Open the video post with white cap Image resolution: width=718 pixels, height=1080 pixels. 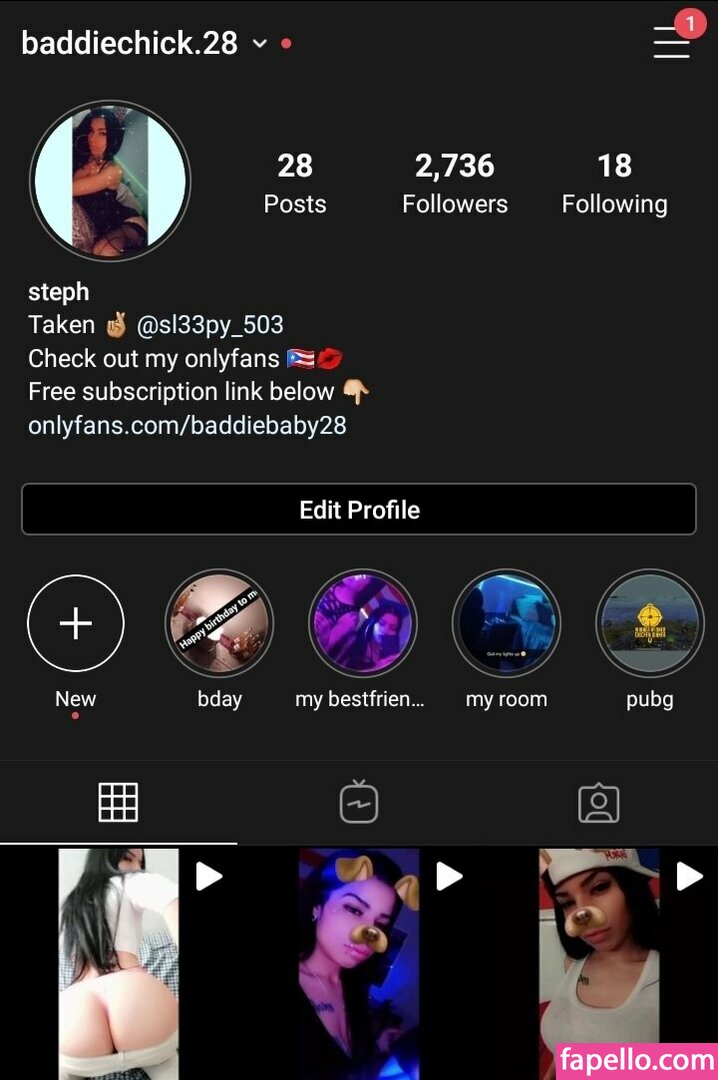(x=600, y=962)
